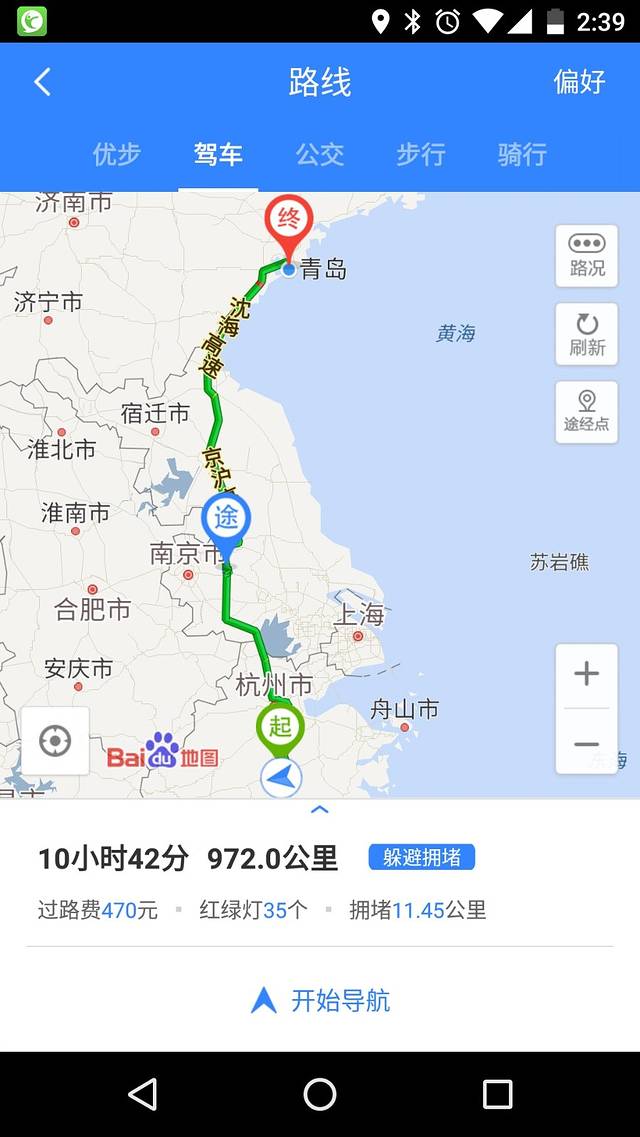Viewport: 640px width, 1137px height.
Task: Tap 刷新 to refresh the route
Action: (x=587, y=334)
